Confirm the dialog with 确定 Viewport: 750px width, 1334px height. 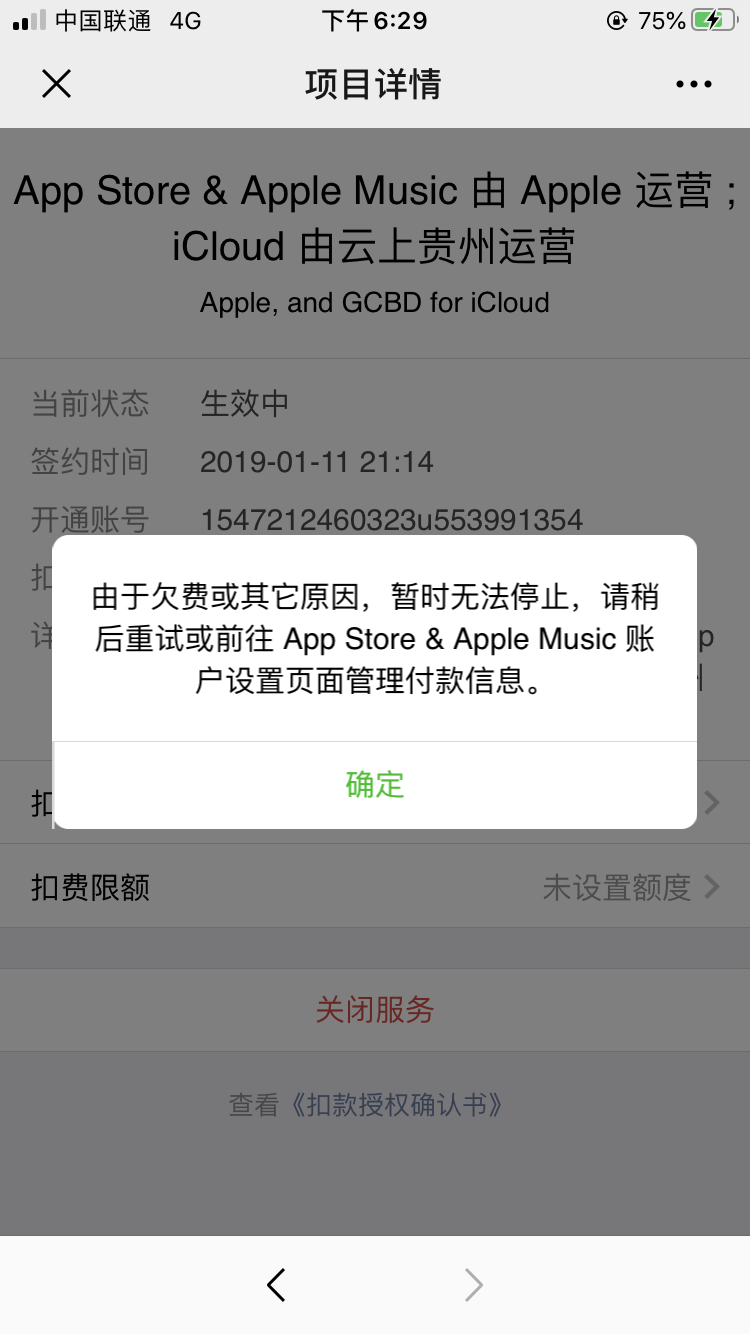[x=374, y=785]
